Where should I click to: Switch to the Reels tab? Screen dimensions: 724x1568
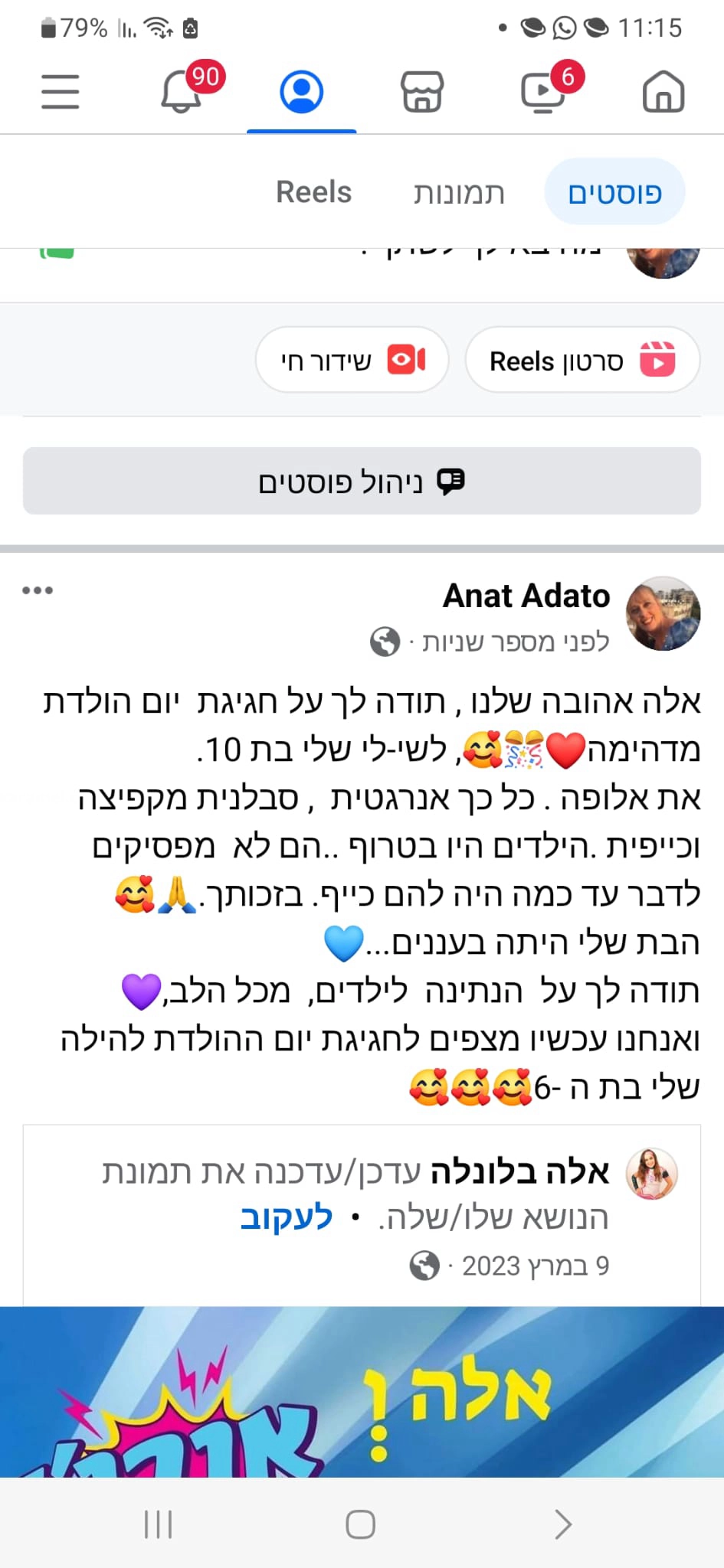click(313, 192)
